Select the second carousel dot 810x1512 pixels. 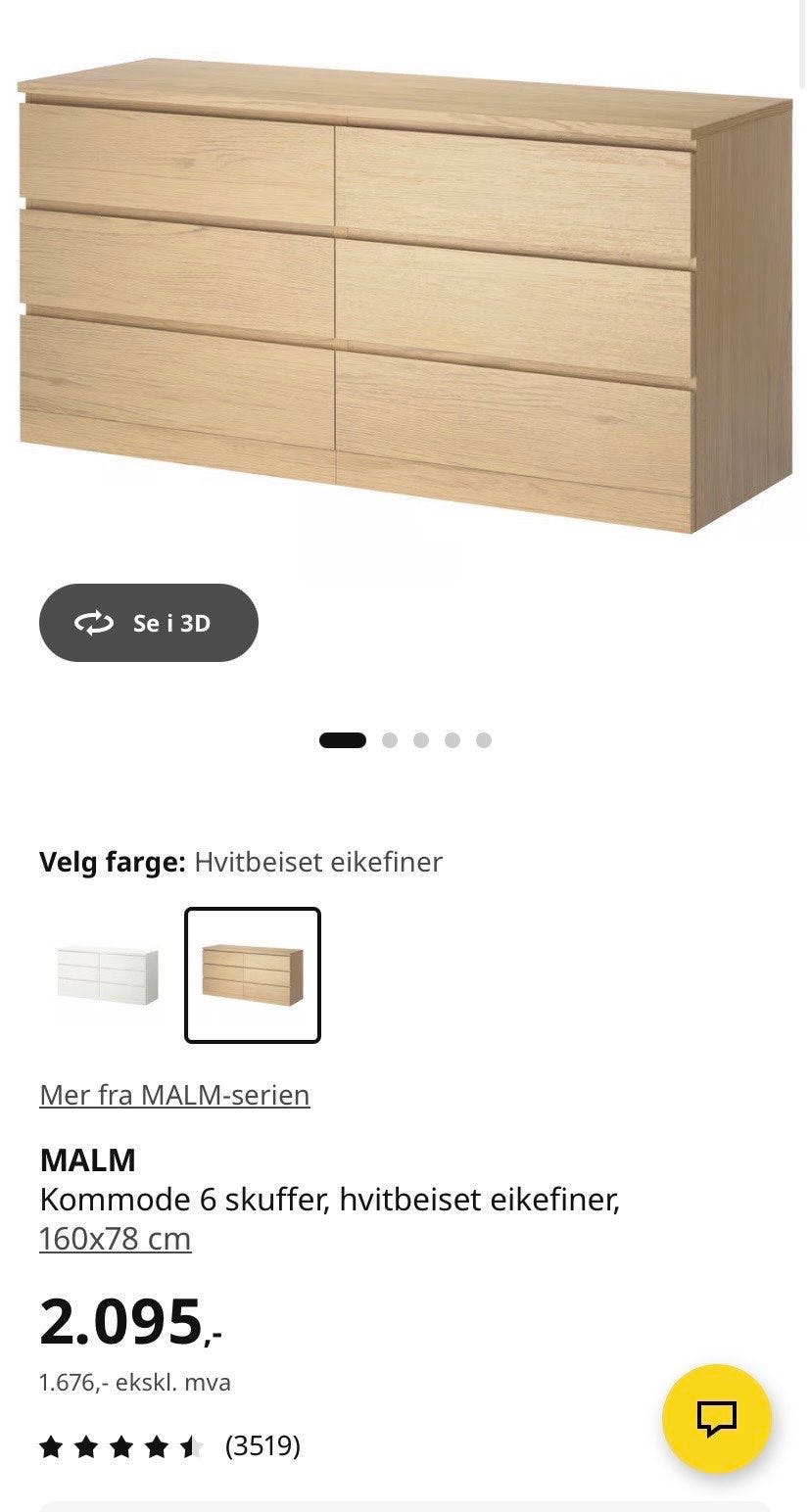point(390,740)
